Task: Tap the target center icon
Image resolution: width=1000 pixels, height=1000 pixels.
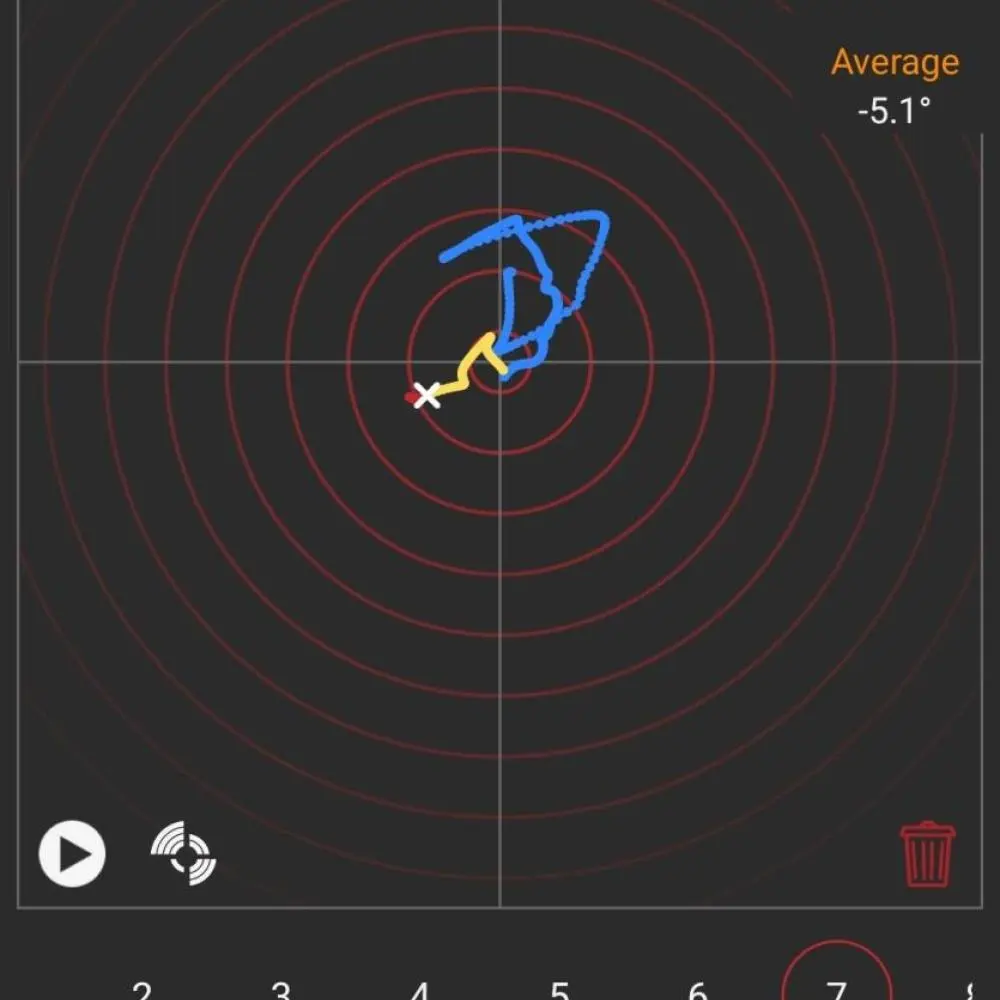Action: [x=183, y=853]
